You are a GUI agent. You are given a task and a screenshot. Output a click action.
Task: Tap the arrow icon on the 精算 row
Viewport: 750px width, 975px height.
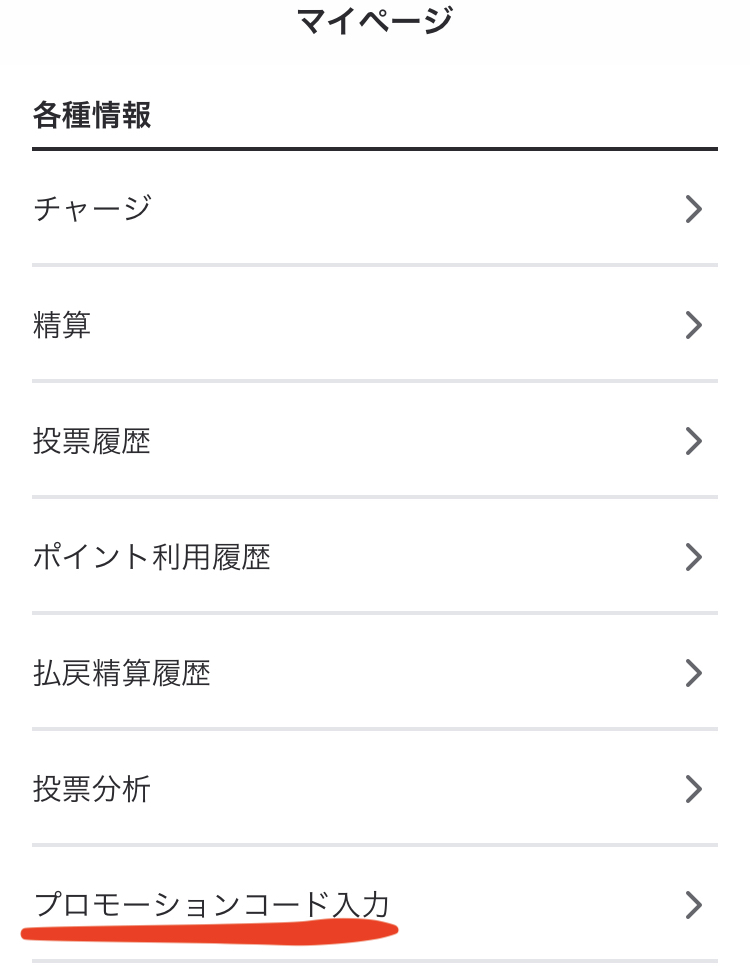point(694,325)
